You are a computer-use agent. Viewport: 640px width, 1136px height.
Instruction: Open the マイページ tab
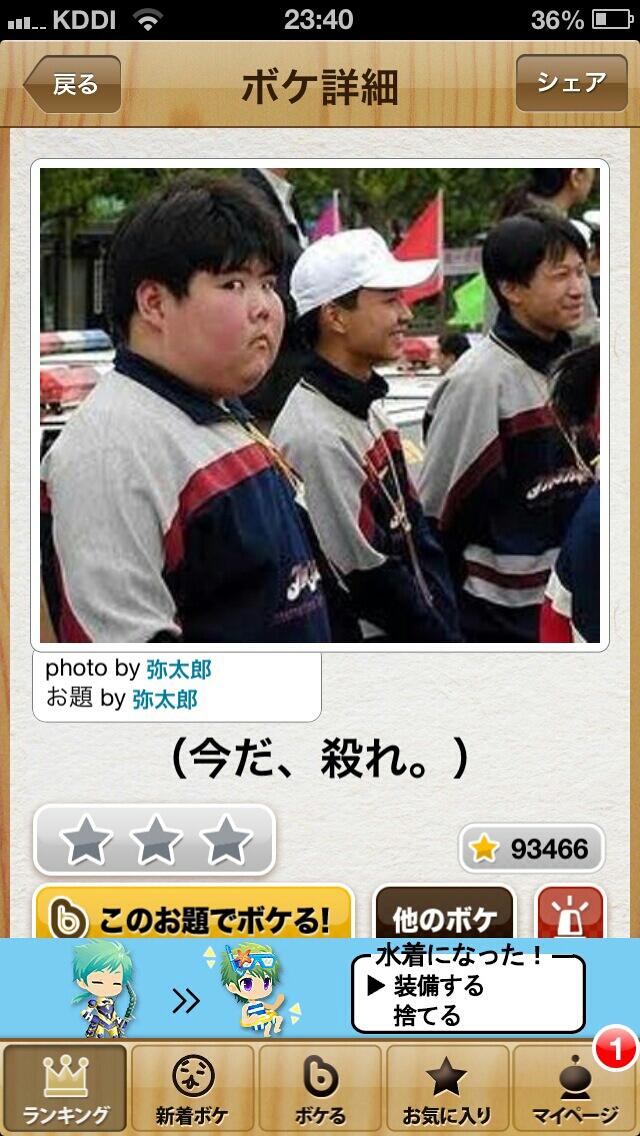575,1089
